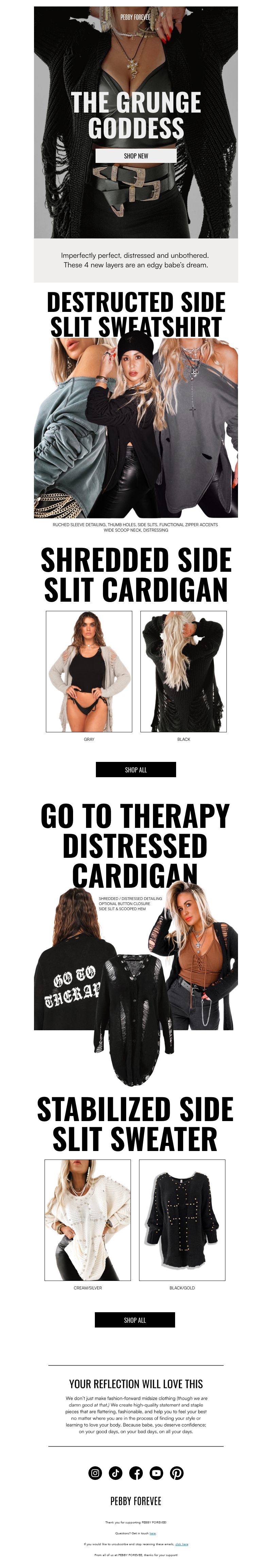Tap the 'click here' unsubscribe link

181,1544
